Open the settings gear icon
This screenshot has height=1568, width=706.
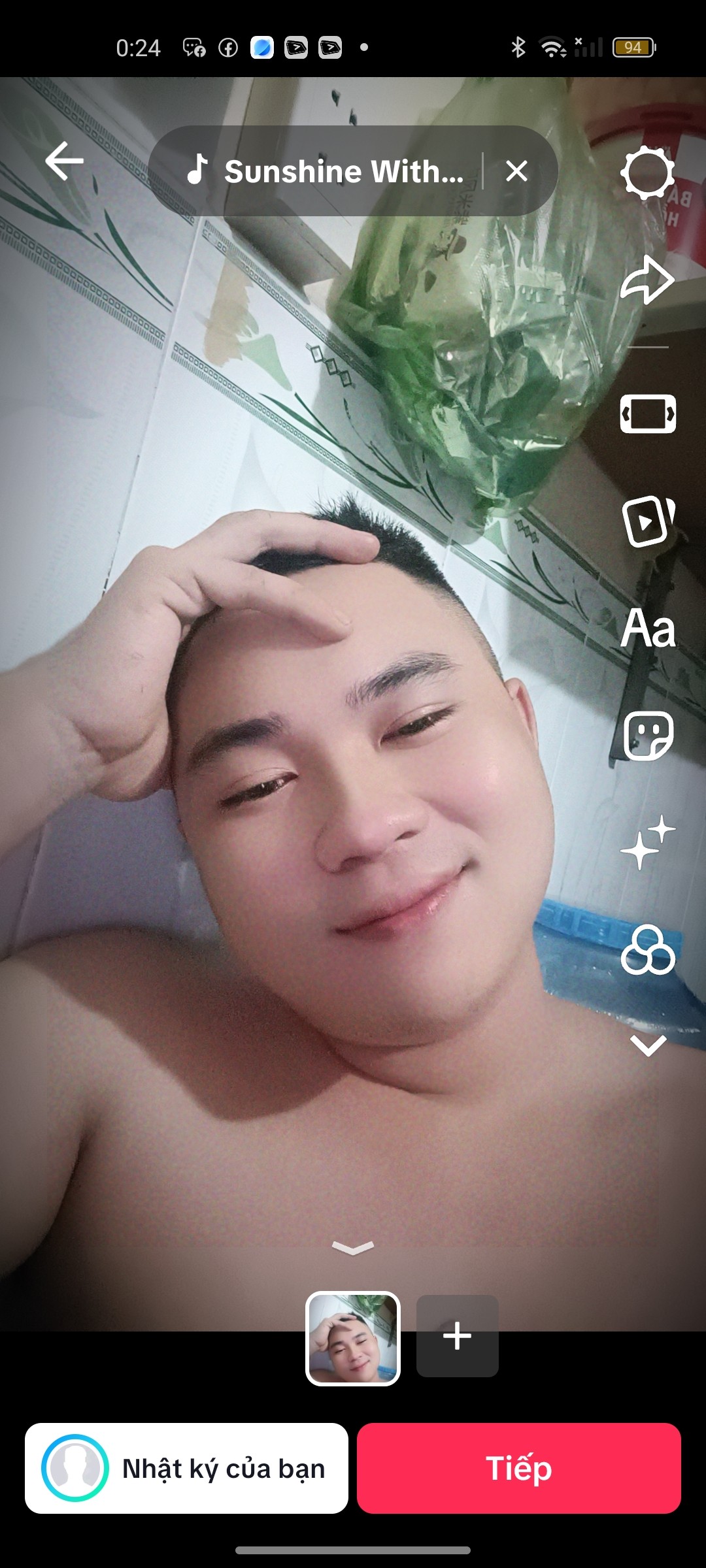pos(647,173)
